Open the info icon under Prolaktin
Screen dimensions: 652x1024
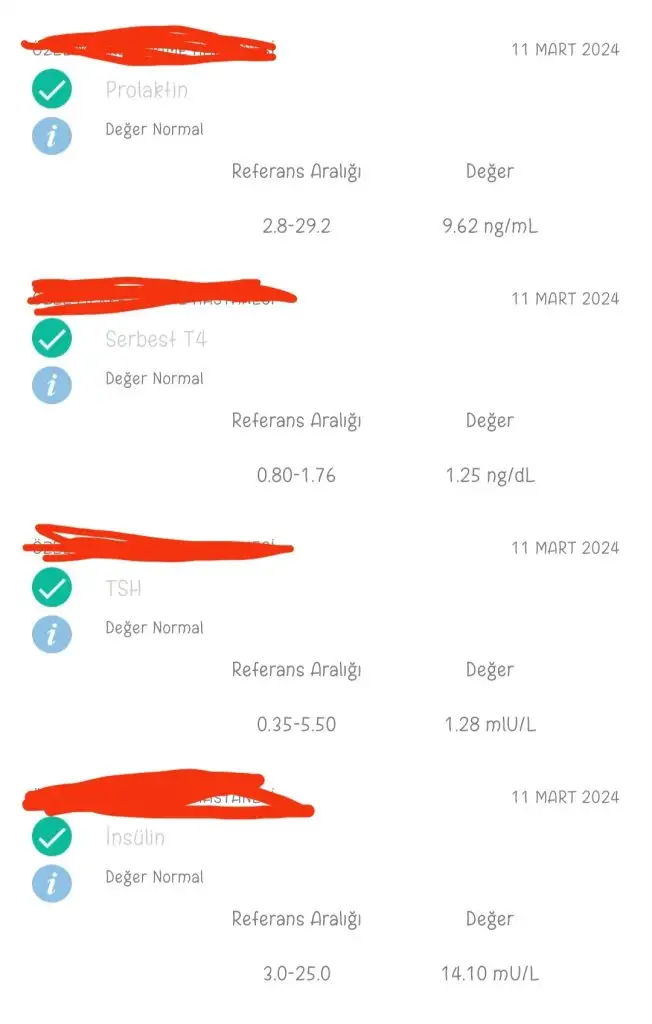click(x=52, y=135)
